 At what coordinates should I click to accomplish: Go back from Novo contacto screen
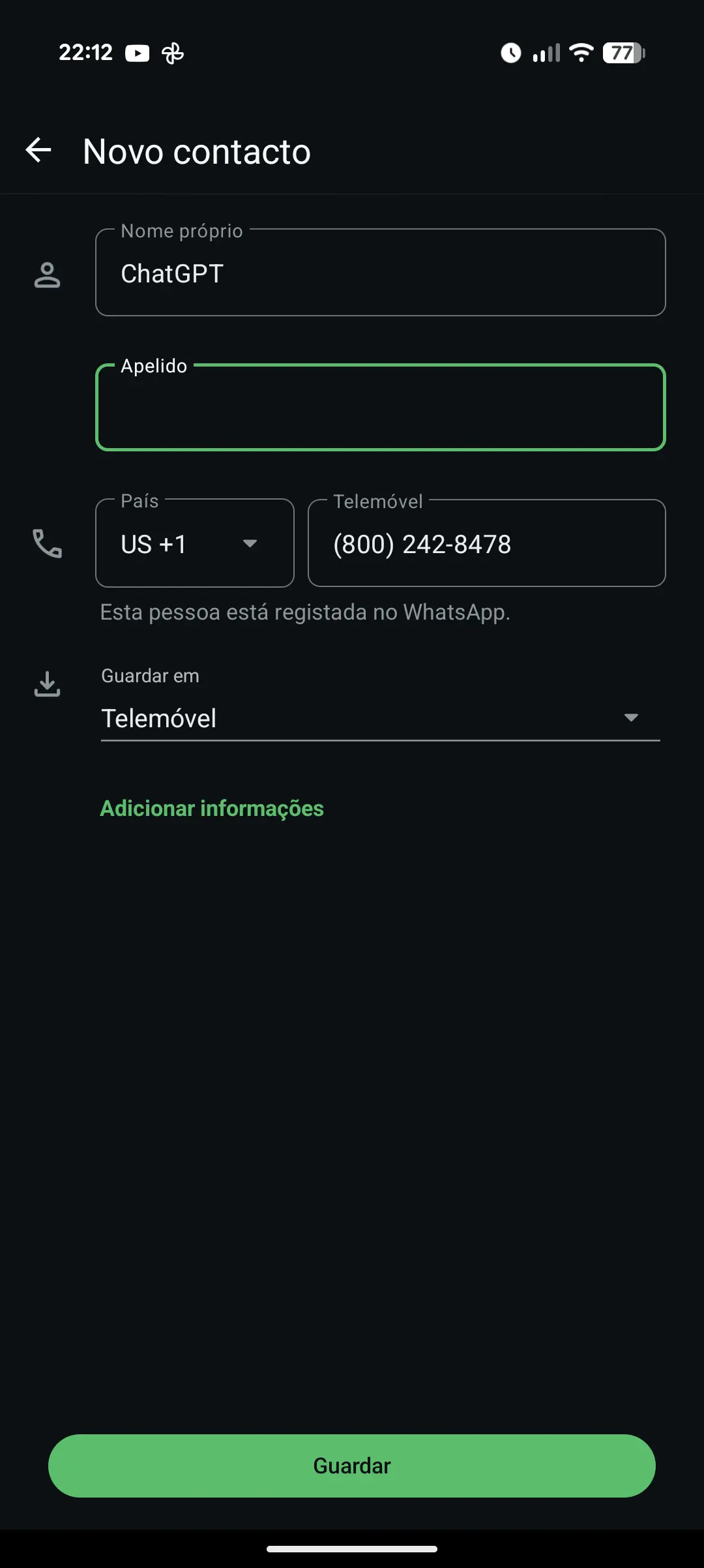tap(38, 150)
